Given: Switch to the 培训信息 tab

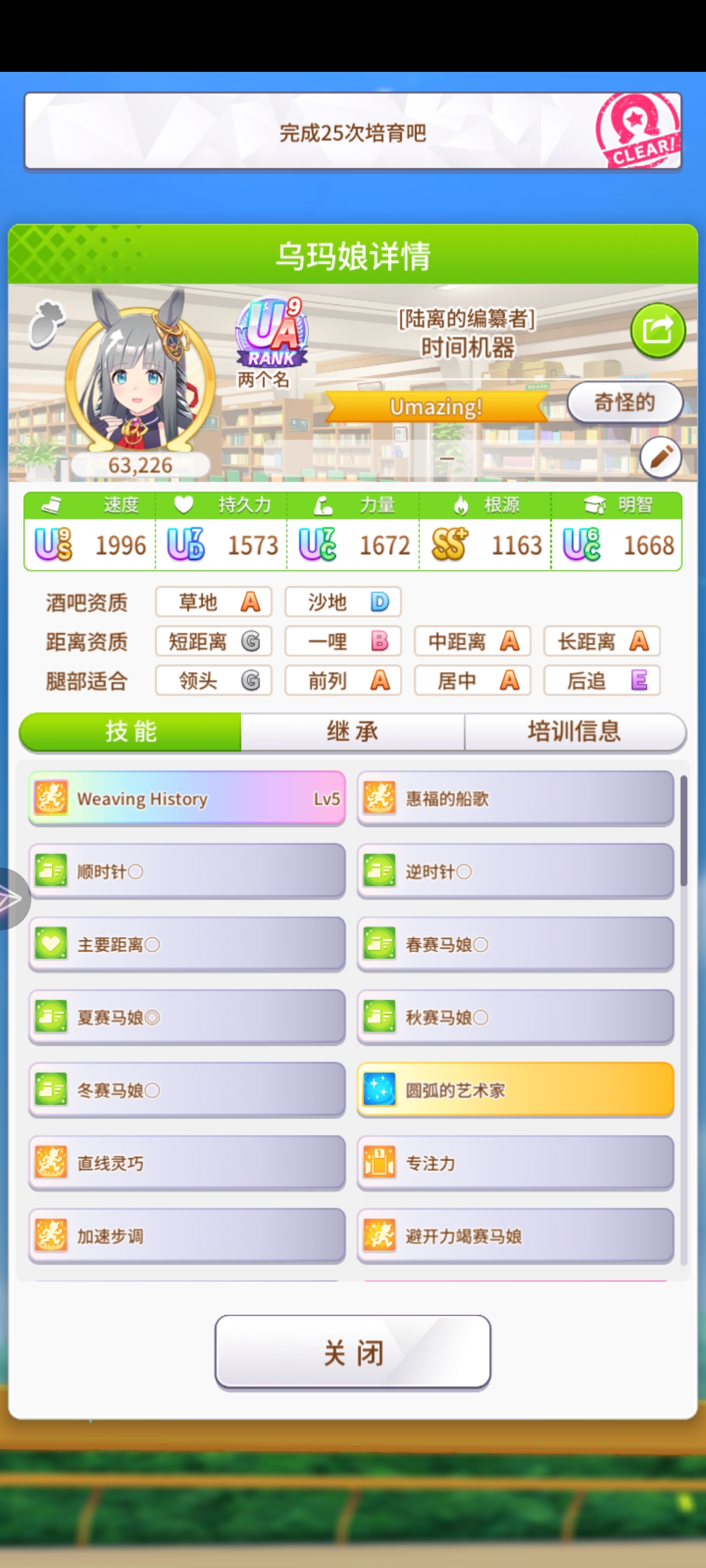Looking at the screenshot, I should pyautogui.click(x=574, y=732).
